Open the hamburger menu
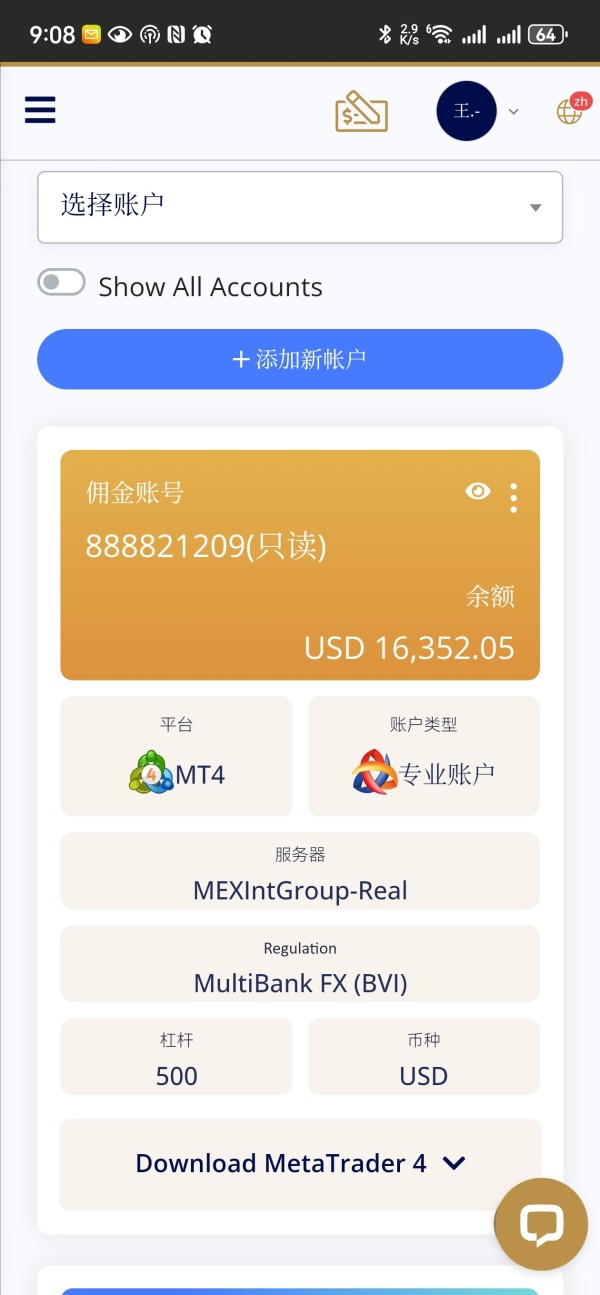This screenshot has height=1295, width=600. (40, 109)
